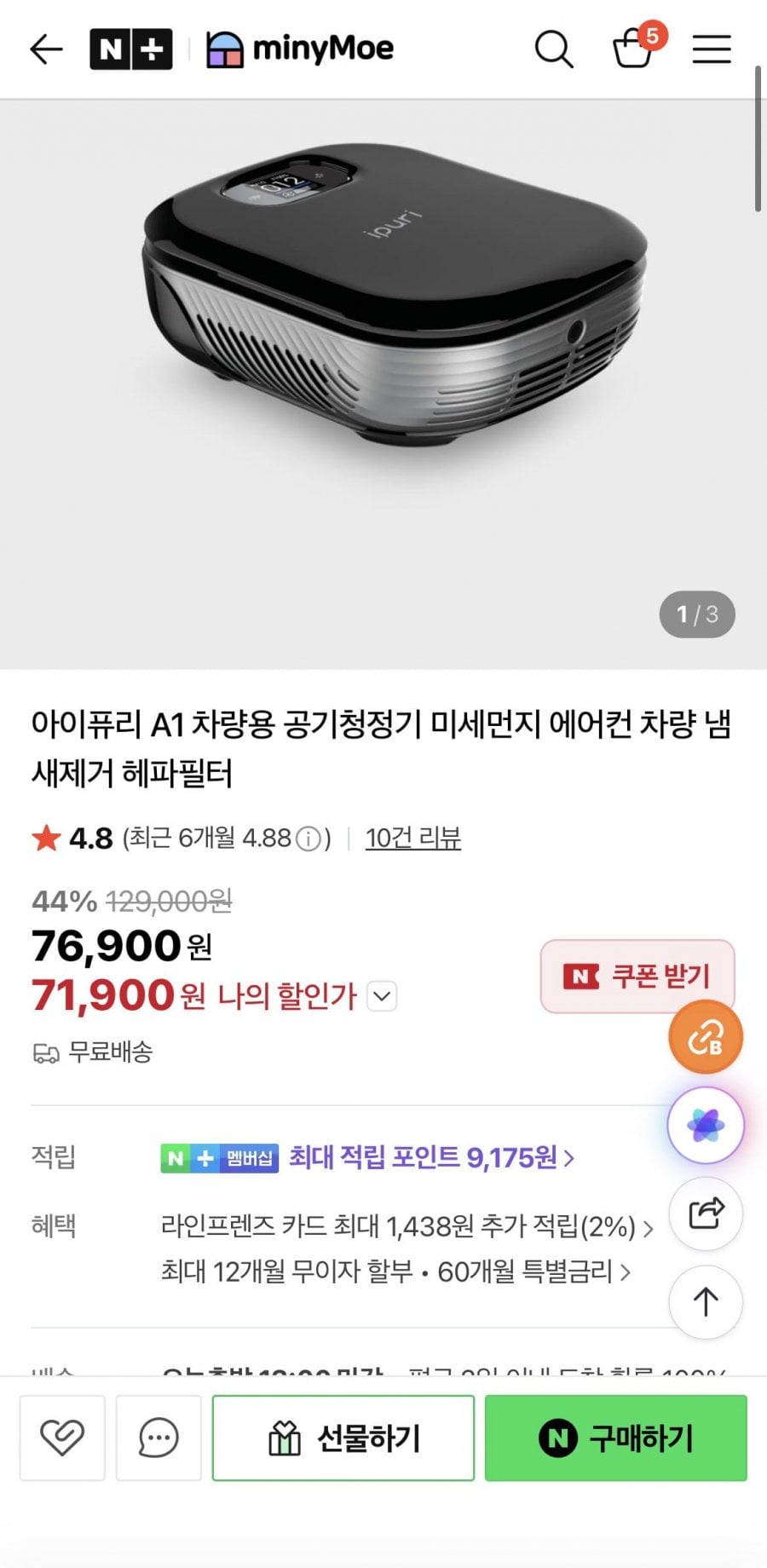Image resolution: width=767 pixels, height=1568 pixels.
Task: Tap the 쿠폰 받기 coupon button
Action: [637, 977]
